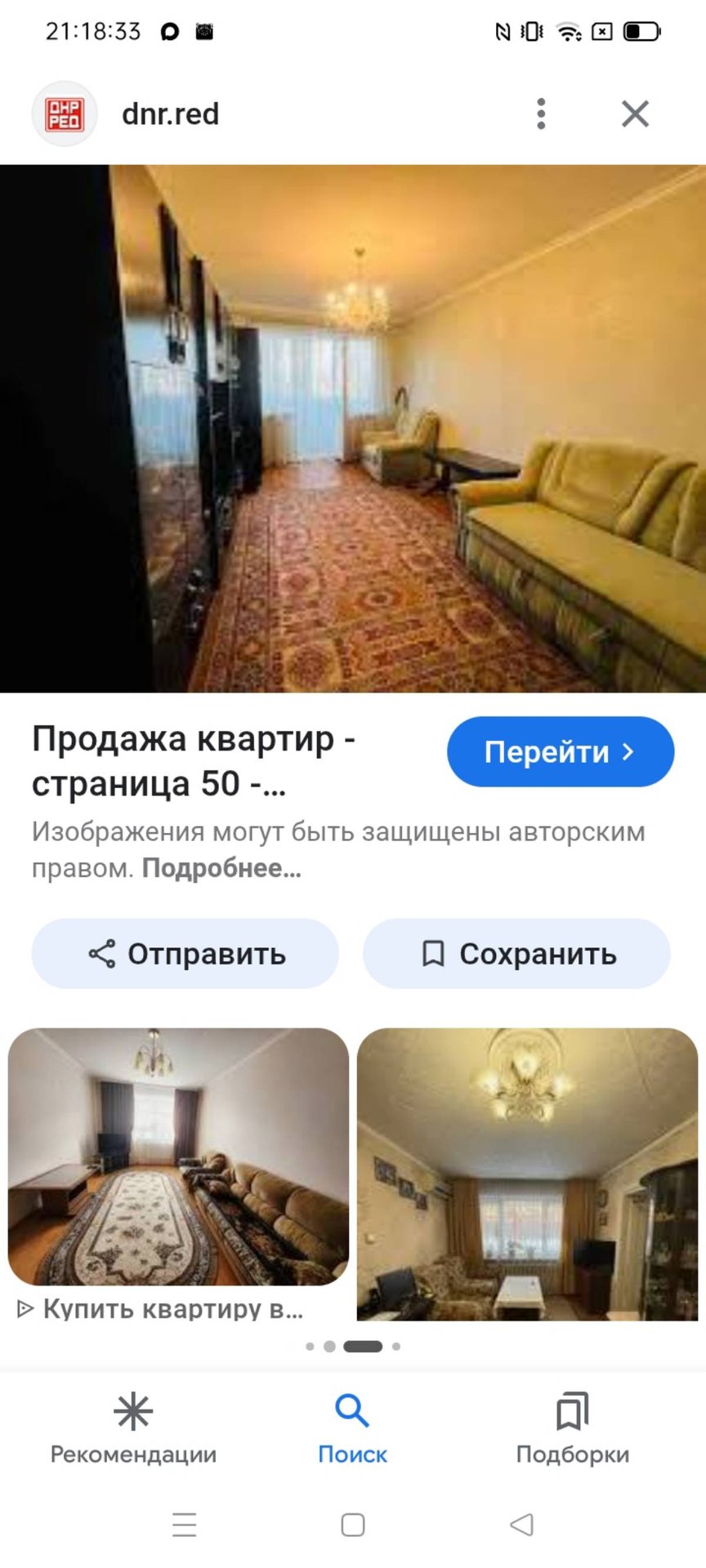Image resolution: width=706 pixels, height=1568 pixels.
Task: Toggle the Сохранить save state
Action: [x=516, y=953]
